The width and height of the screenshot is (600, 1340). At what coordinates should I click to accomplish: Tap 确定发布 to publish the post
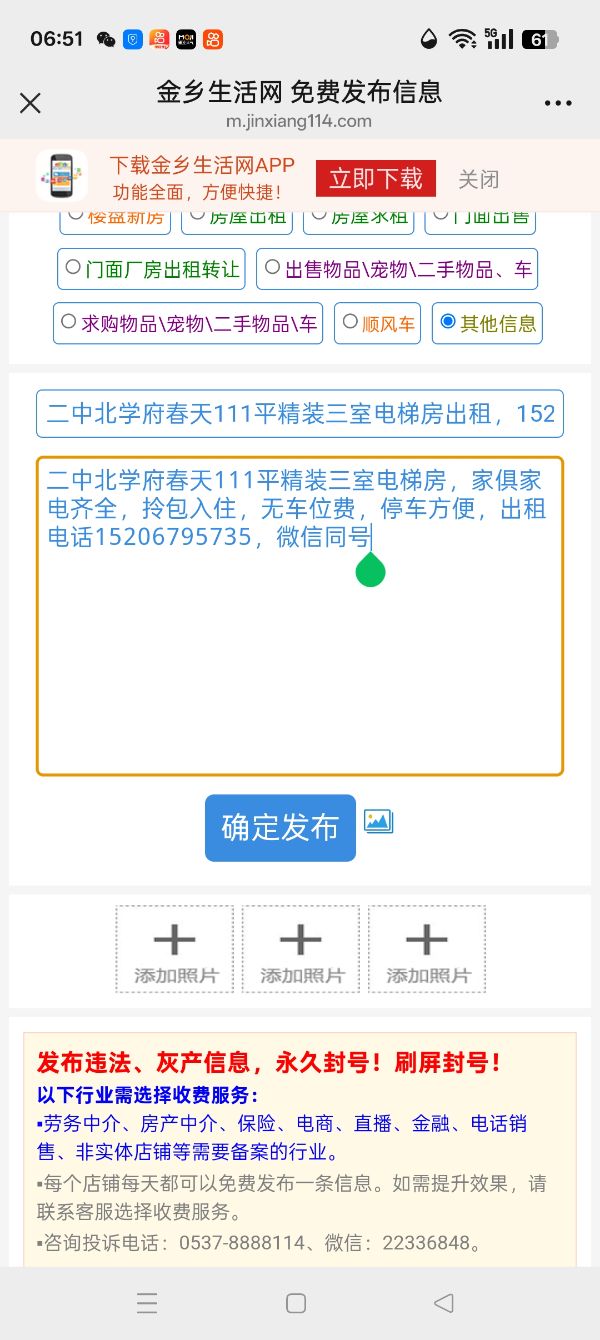click(x=280, y=828)
